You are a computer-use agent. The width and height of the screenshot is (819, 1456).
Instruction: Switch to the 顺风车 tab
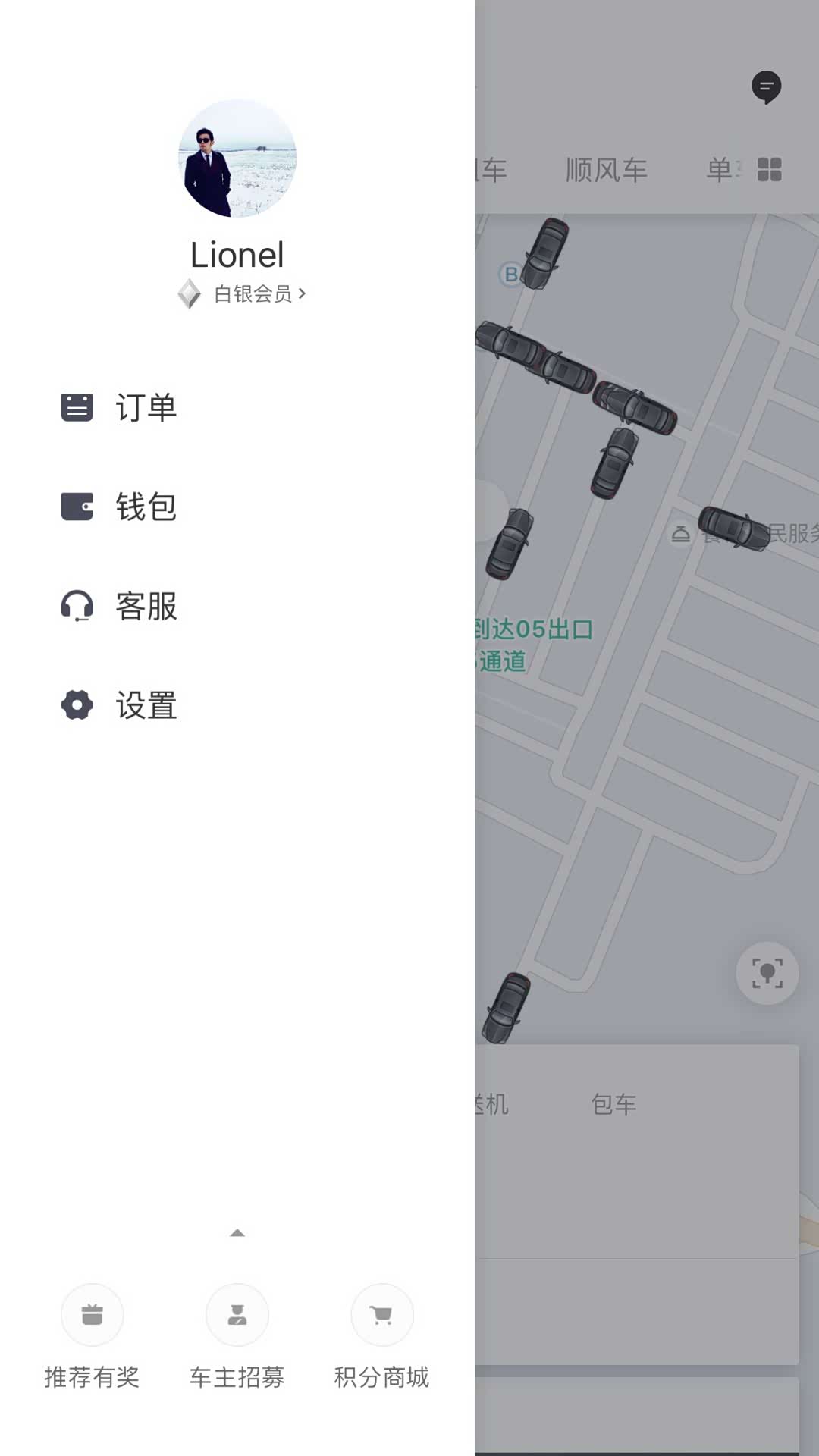coord(607,170)
